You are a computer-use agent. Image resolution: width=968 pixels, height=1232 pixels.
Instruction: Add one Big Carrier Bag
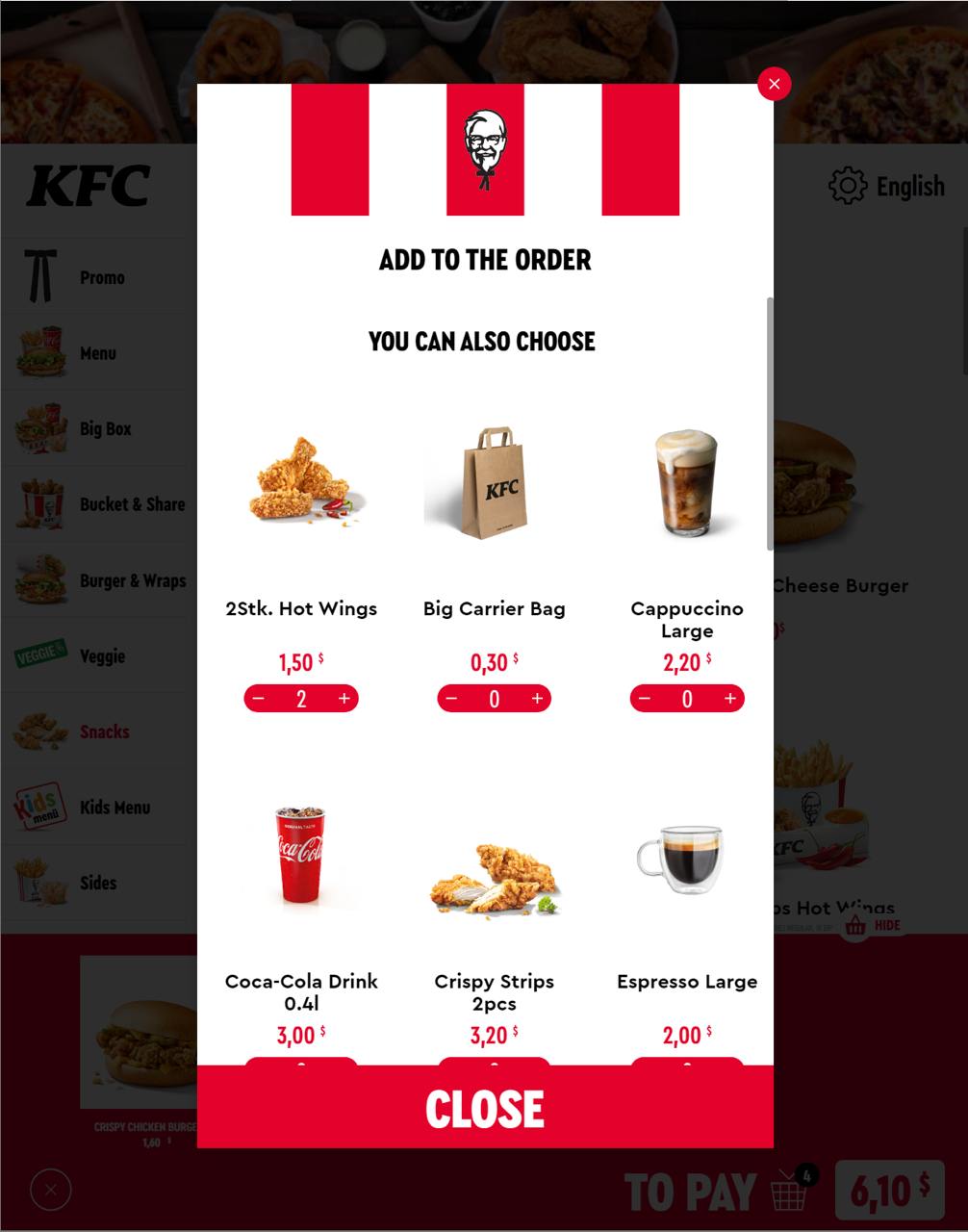[x=537, y=699]
